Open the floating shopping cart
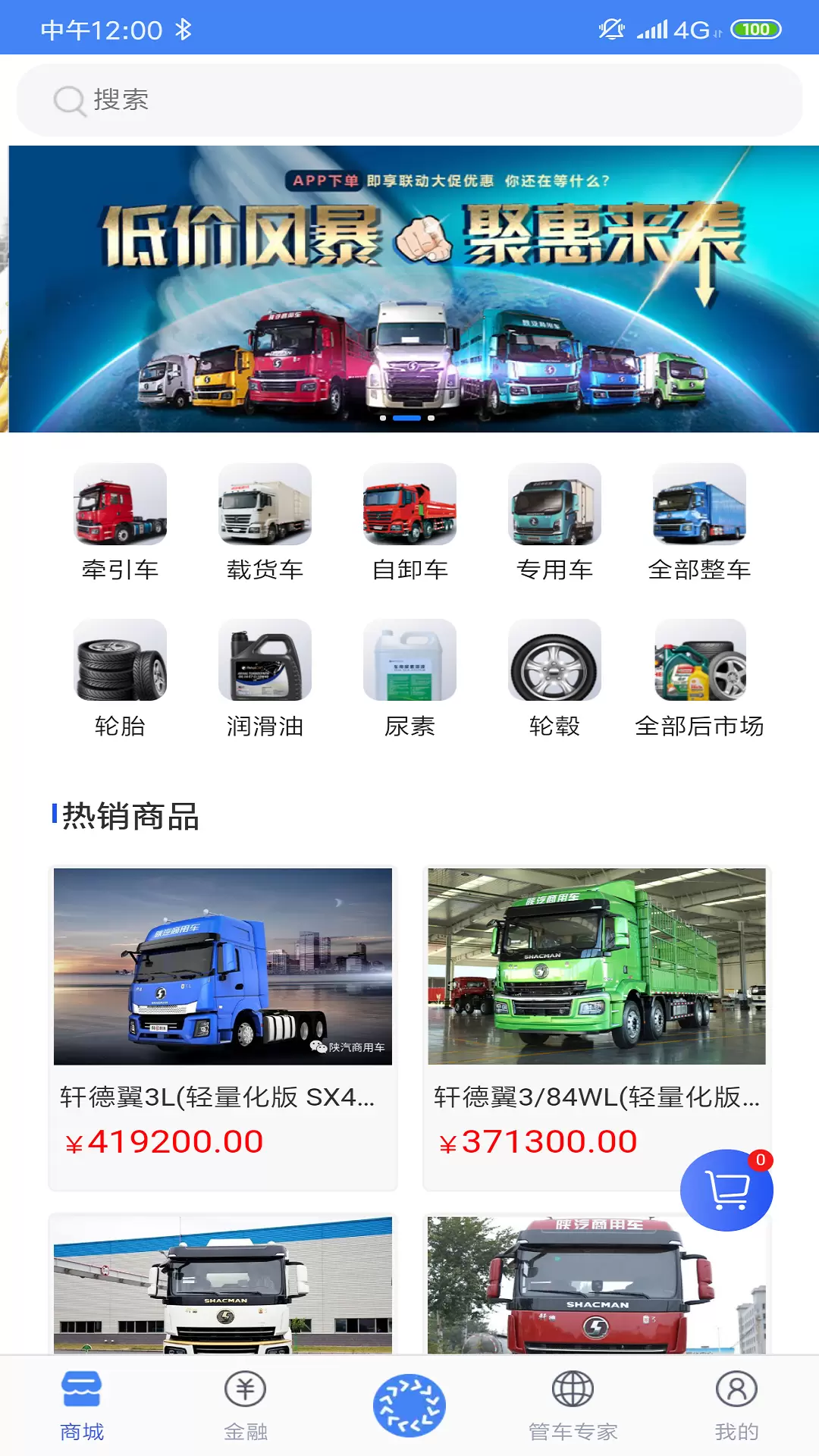819x1456 pixels. tap(726, 1190)
